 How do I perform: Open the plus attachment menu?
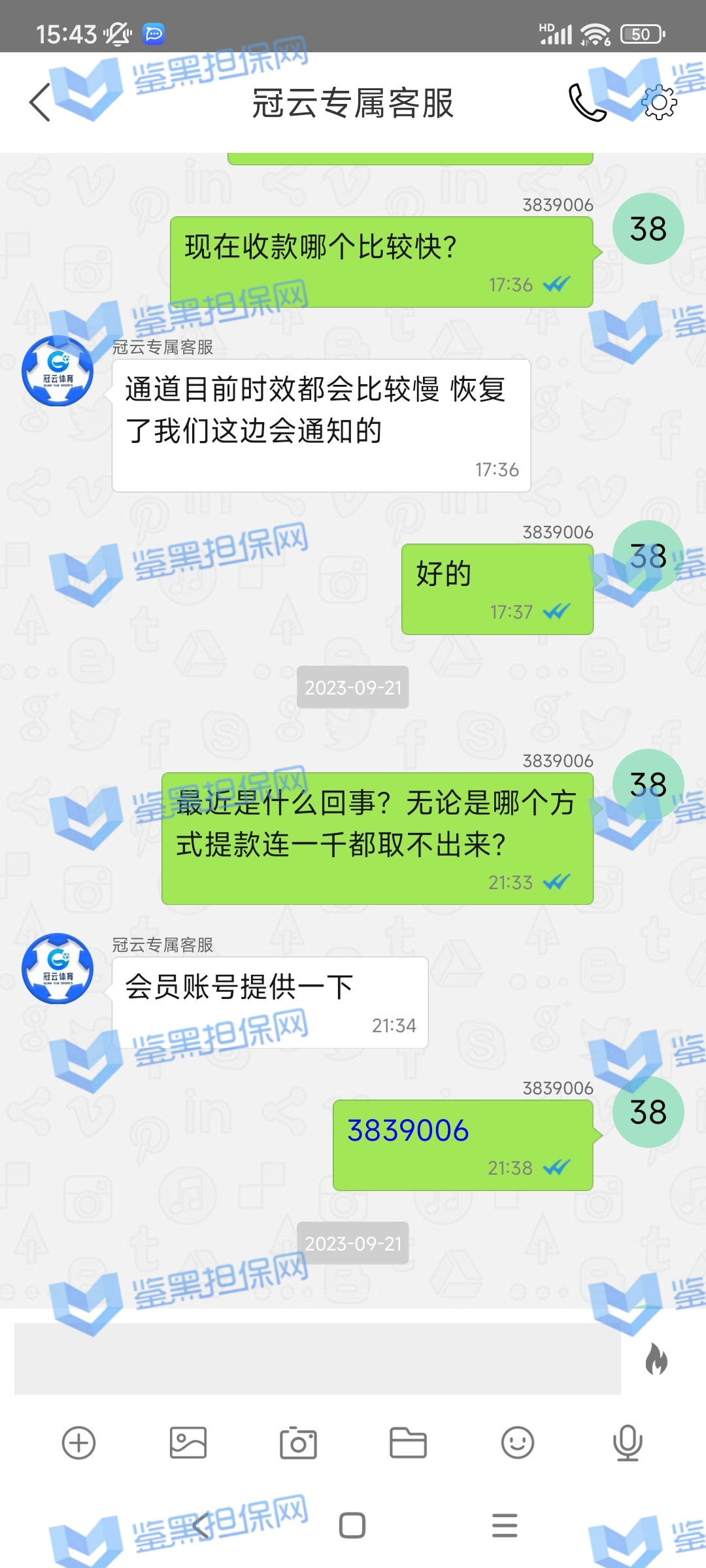click(x=78, y=1443)
